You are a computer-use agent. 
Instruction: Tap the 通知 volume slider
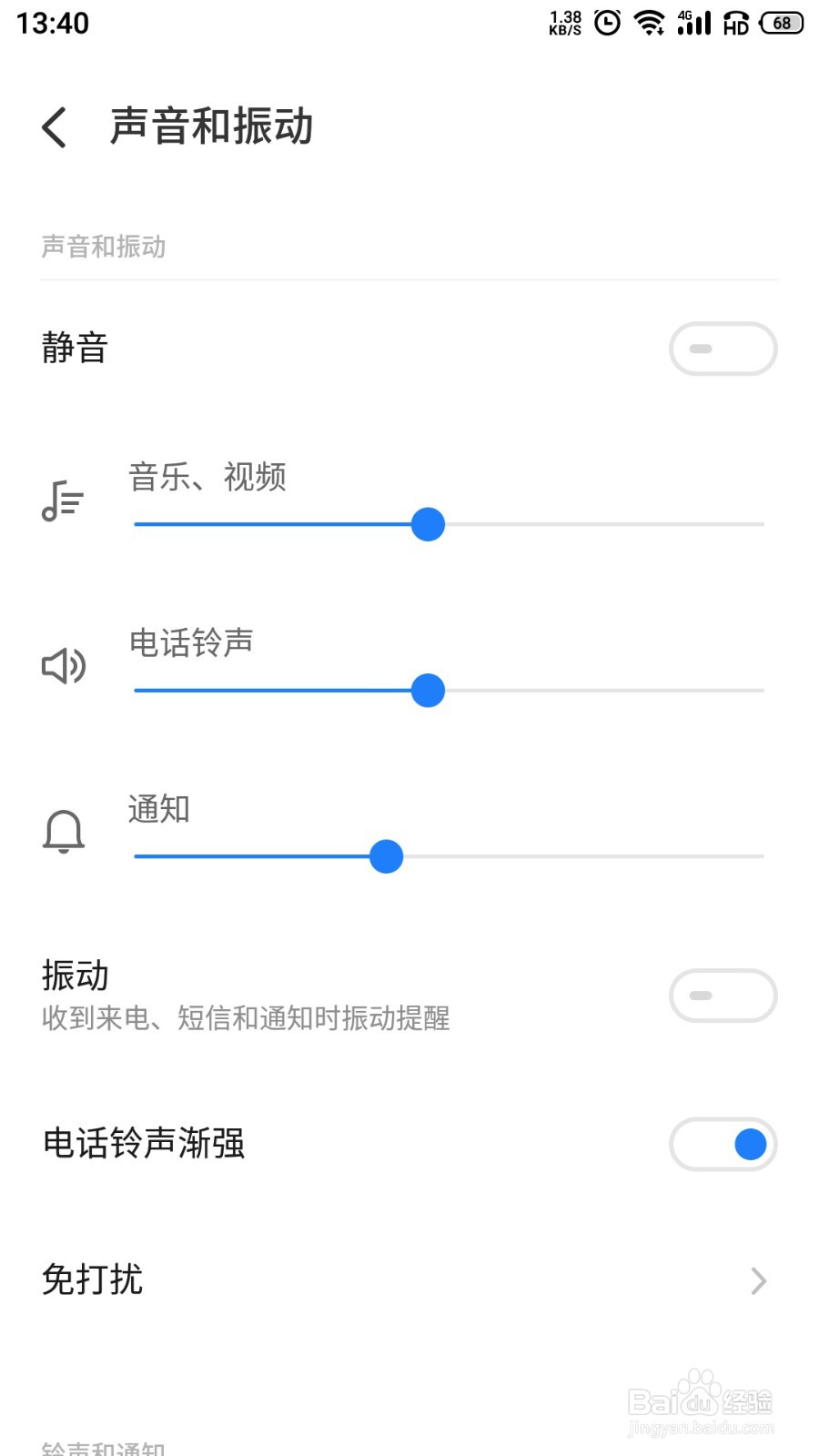387,856
